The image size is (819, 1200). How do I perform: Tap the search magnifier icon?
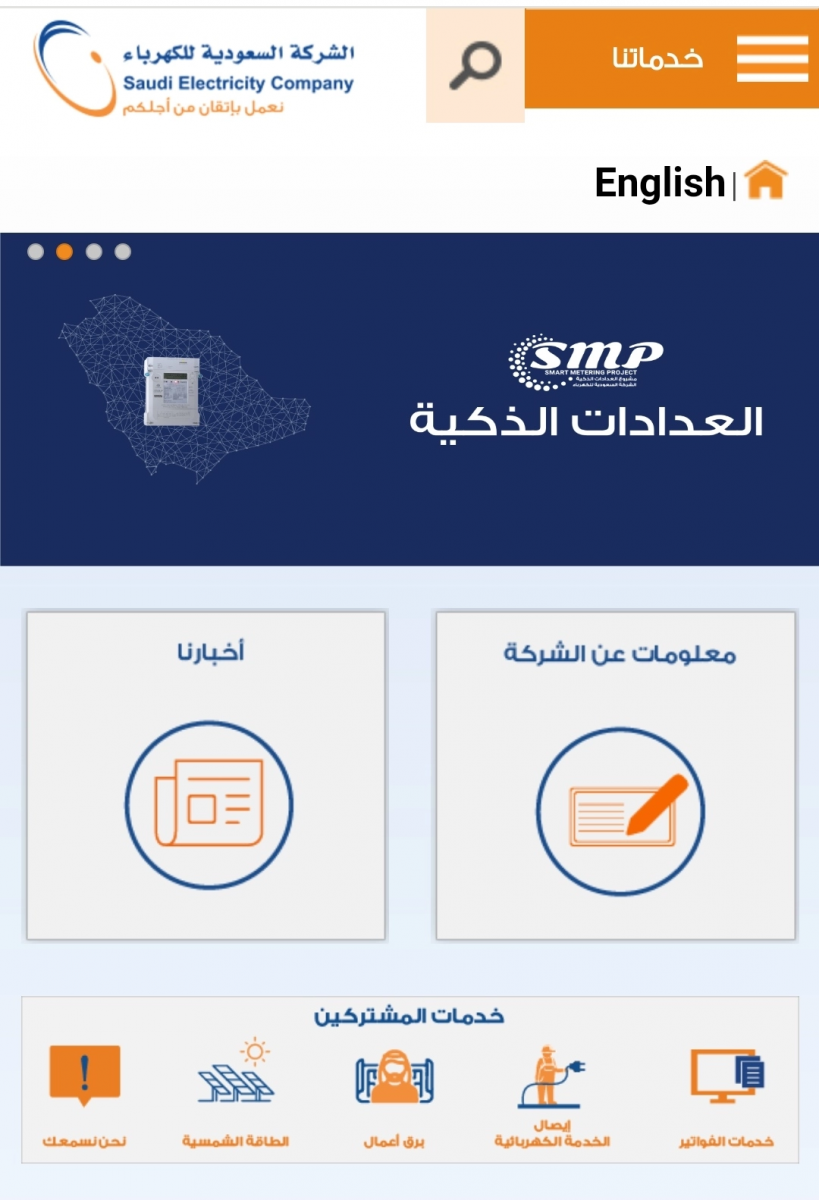[x=475, y=66]
